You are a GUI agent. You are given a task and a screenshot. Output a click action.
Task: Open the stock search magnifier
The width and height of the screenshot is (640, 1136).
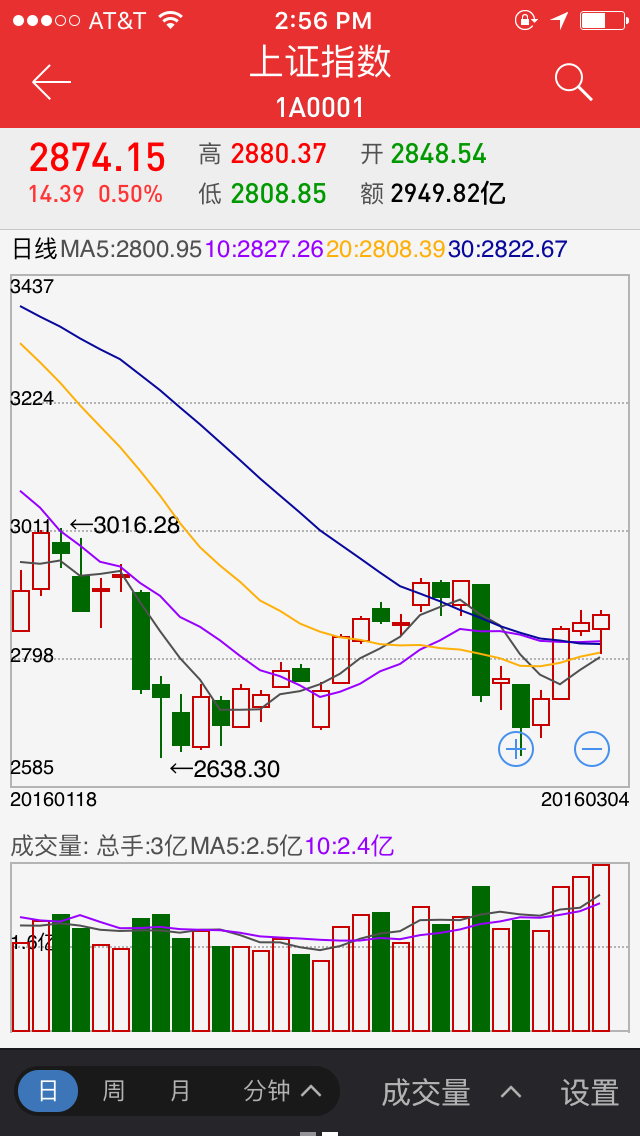click(573, 82)
